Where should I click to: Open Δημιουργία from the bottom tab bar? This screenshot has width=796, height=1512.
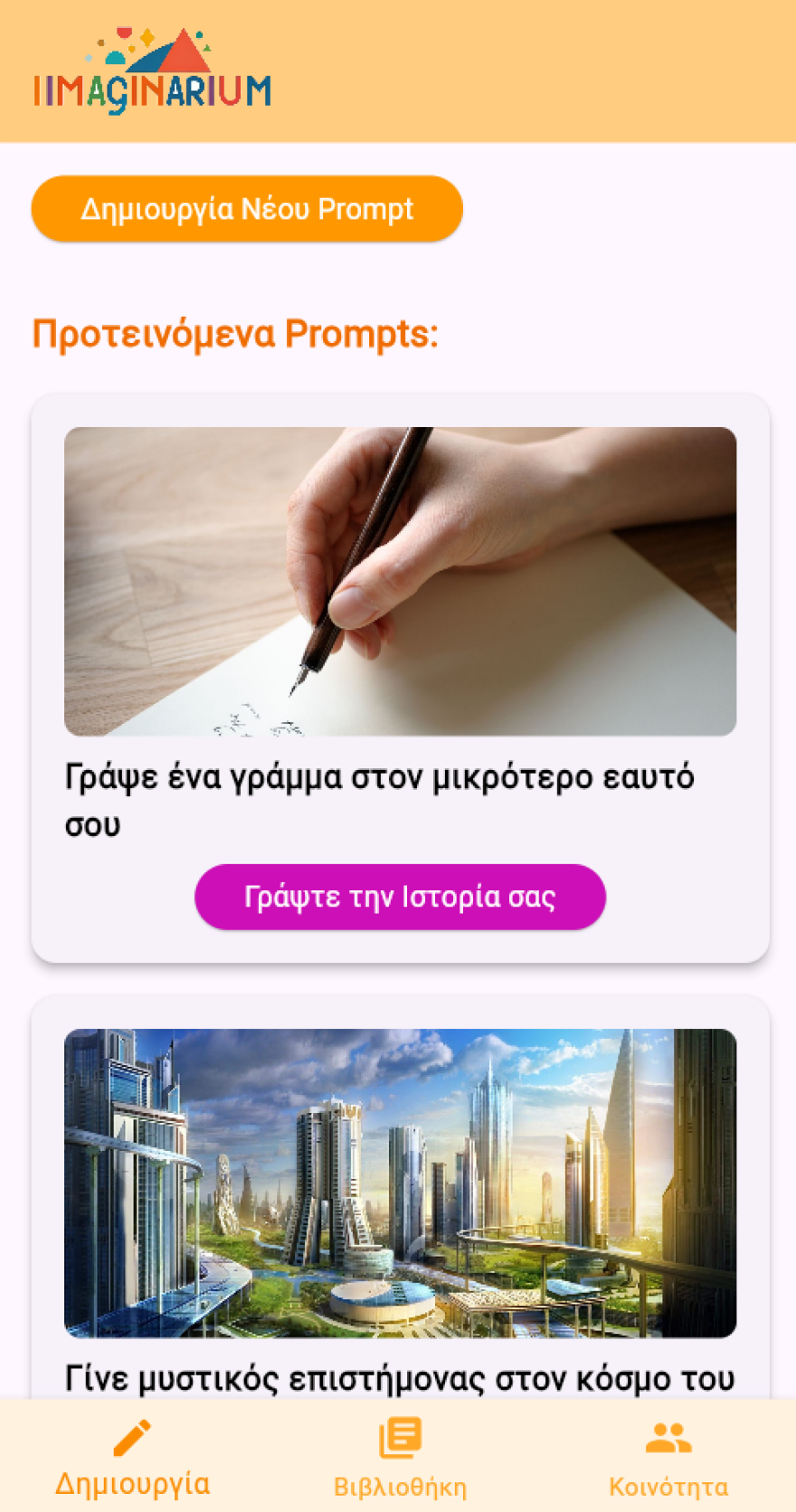(x=133, y=1457)
